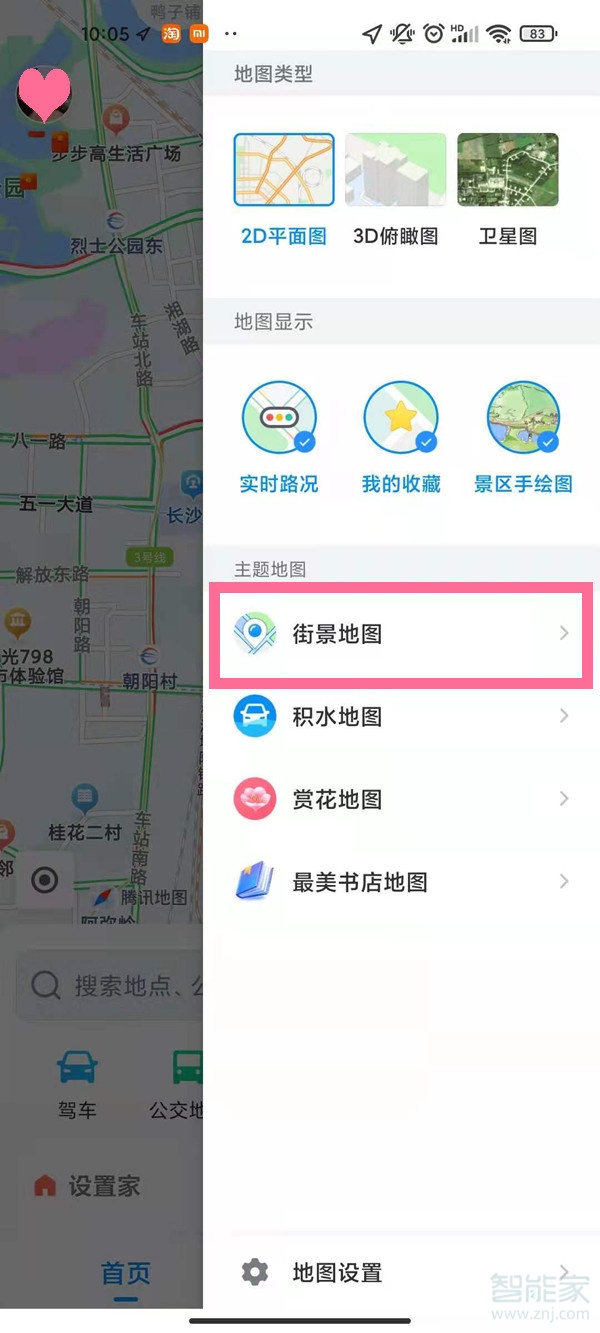Viewport: 600px width, 1333px height.
Task: Tap the profile avatar on map
Action: pos(44,93)
